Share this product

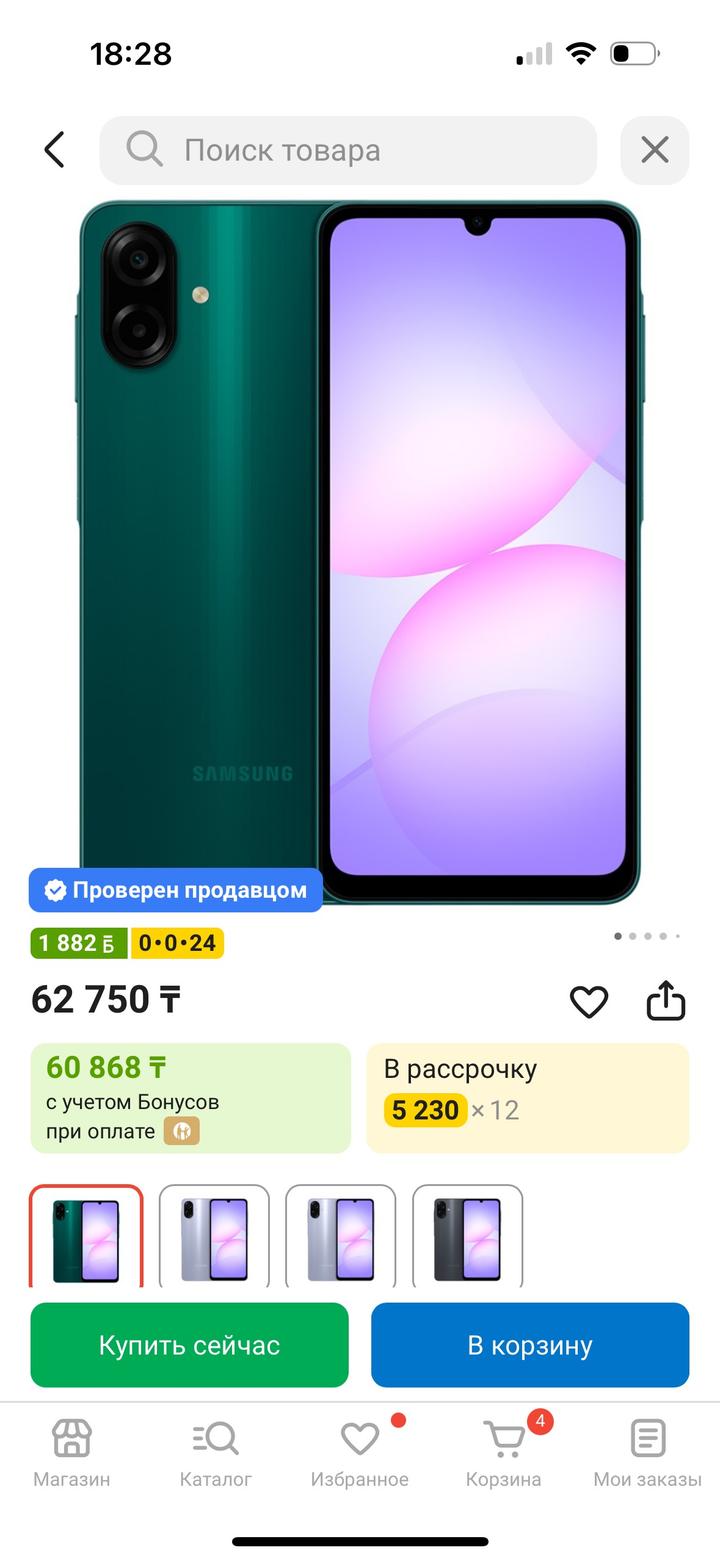(x=665, y=1000)
